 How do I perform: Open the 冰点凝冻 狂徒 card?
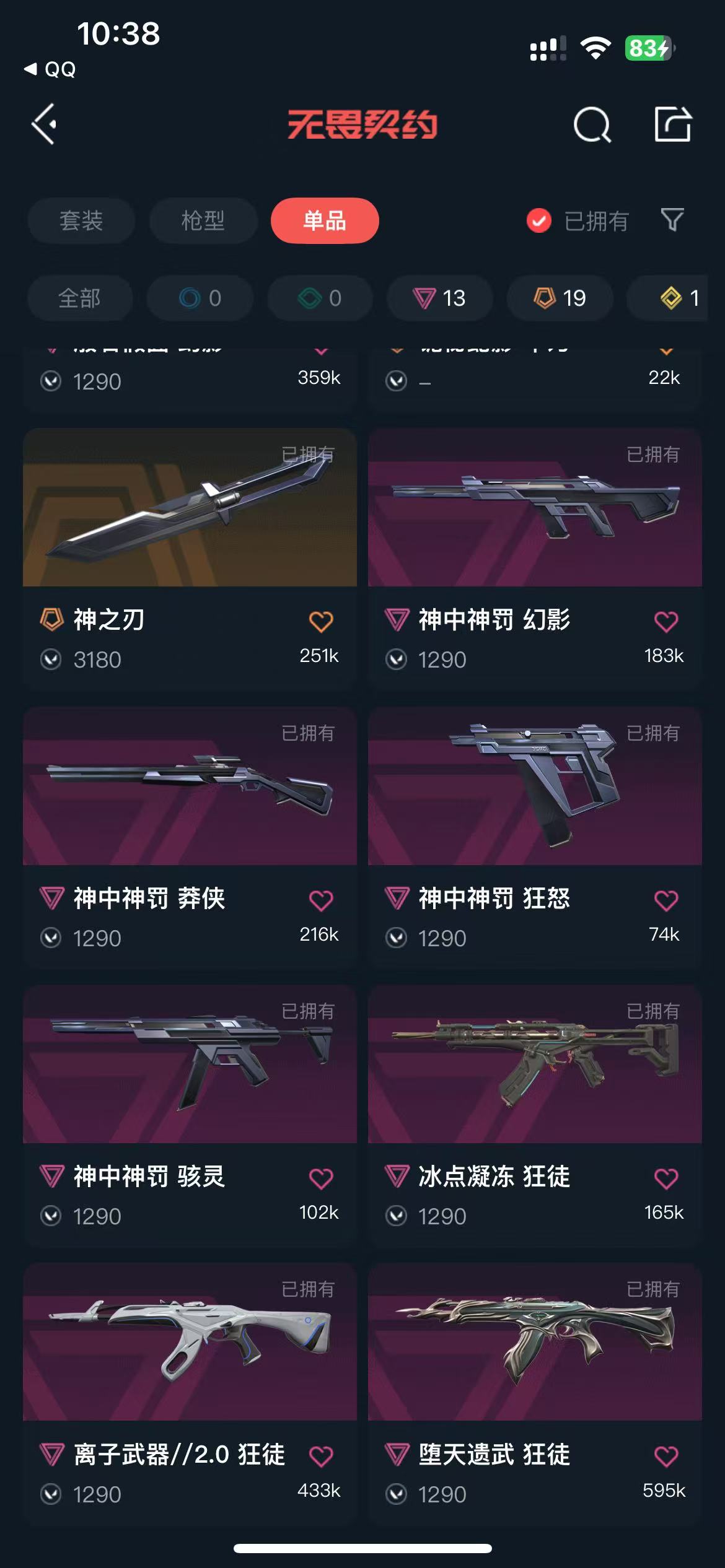click(x=534, y=1065)
